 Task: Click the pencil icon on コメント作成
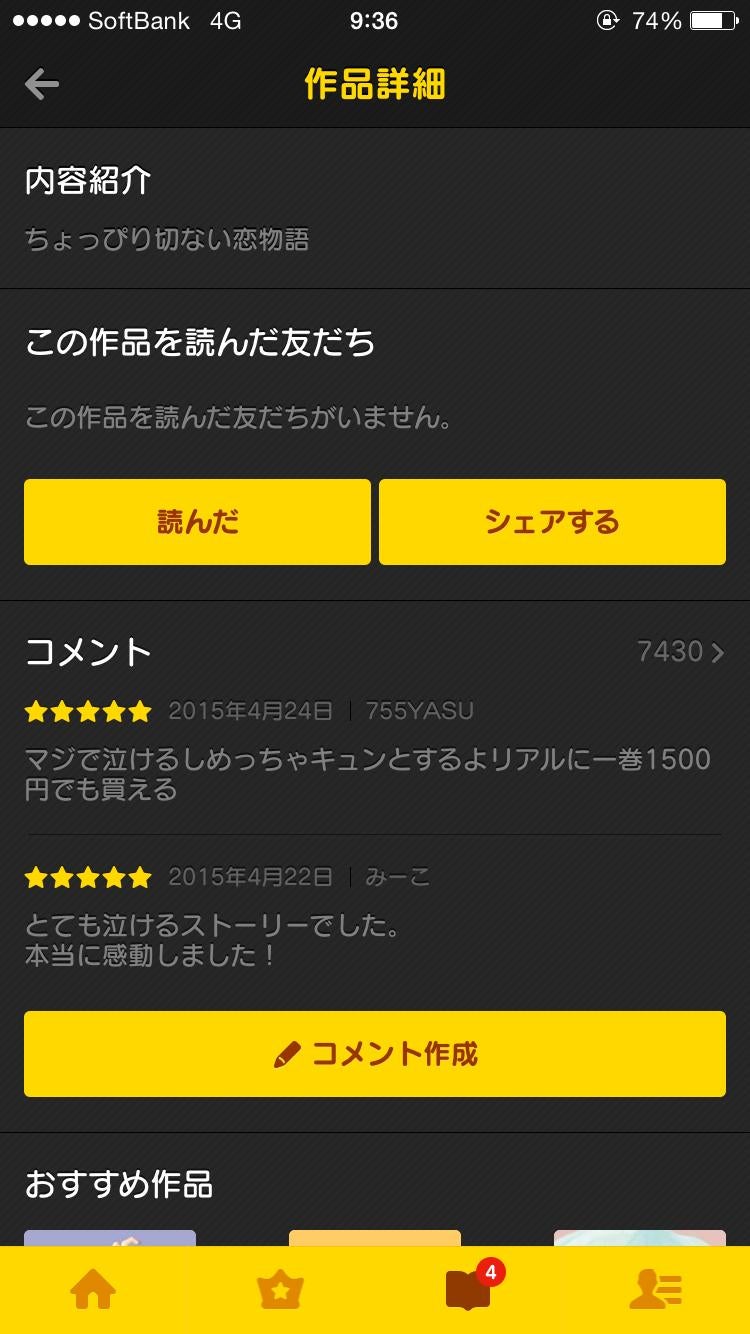(x=286, y=1054)
